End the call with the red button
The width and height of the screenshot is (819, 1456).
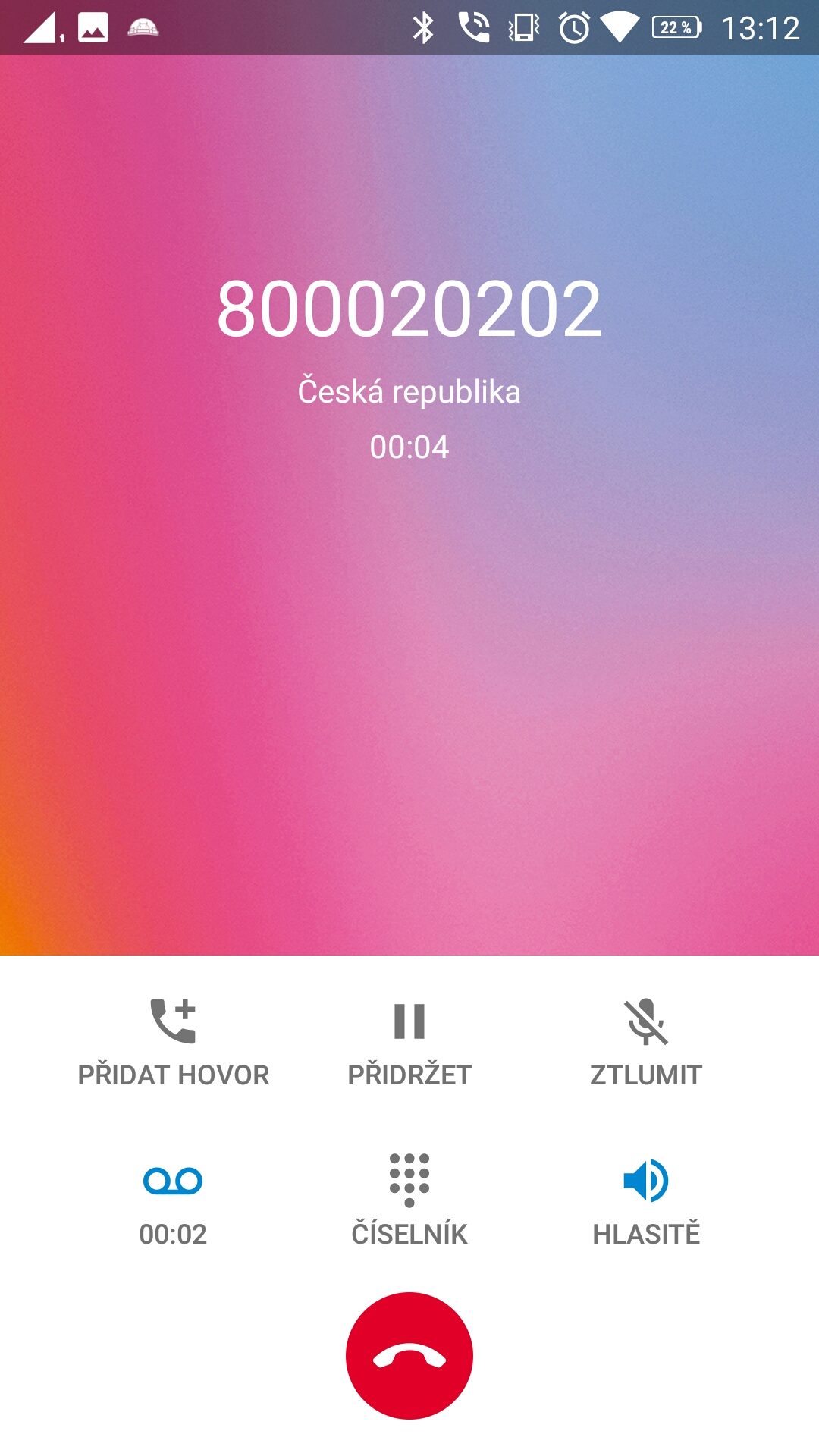409,1356
